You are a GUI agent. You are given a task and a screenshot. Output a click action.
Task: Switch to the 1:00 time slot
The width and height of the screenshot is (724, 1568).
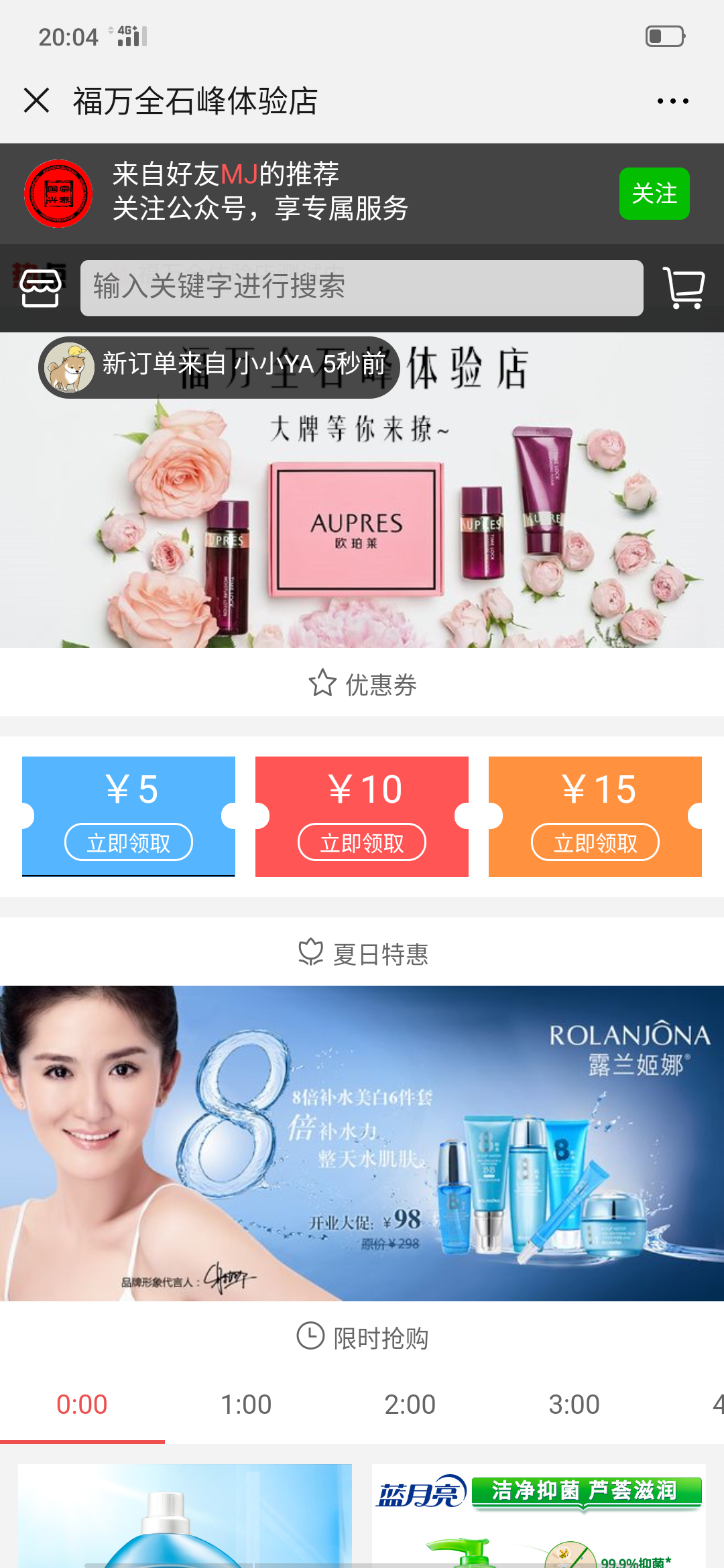(x=246, y=1404)
